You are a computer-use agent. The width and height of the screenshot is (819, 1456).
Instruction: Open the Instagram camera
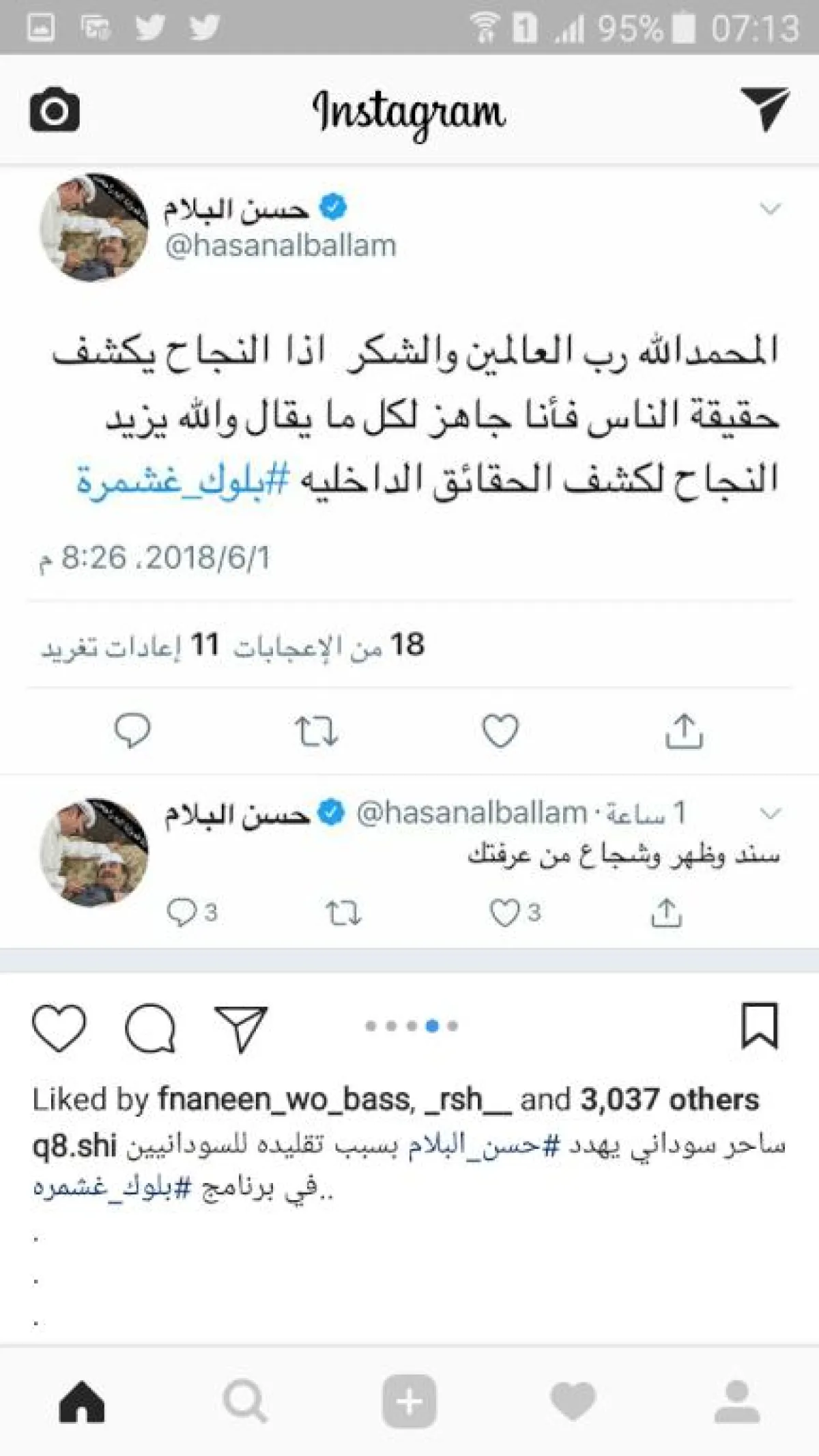tap(55, 109)
